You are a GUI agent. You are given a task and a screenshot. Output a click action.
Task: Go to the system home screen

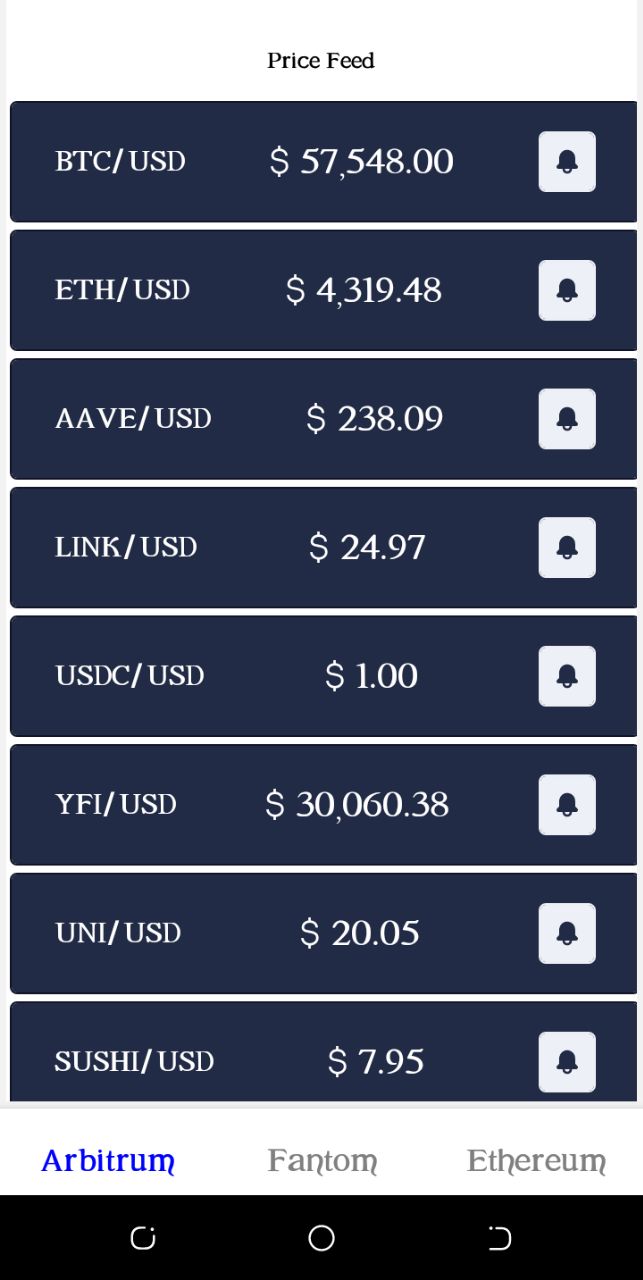[x=321, y=1238]
